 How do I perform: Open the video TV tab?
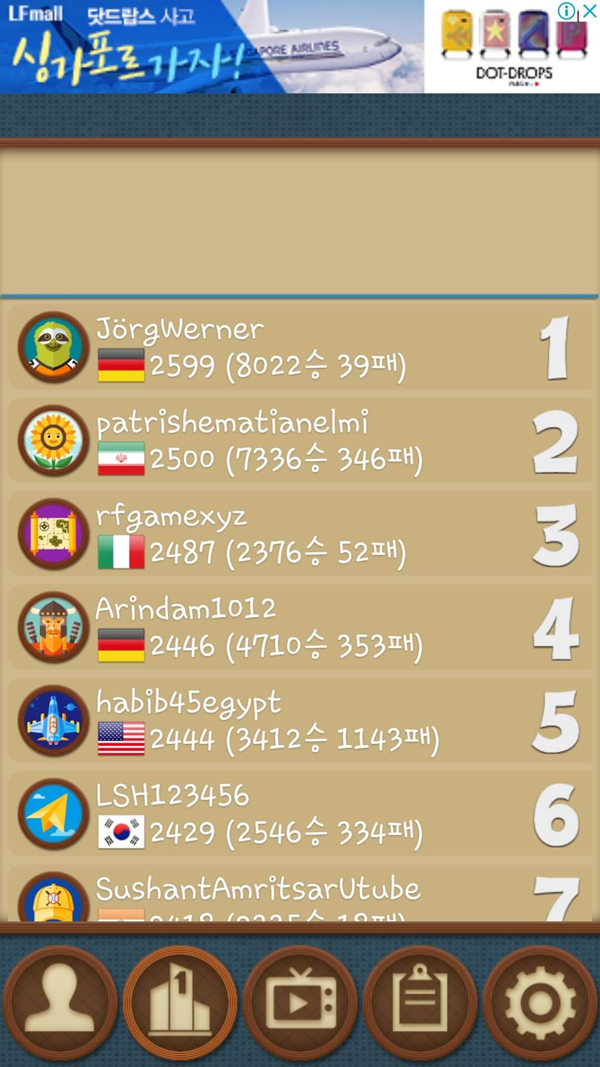pyautogui.click(x=300, y=1004)
